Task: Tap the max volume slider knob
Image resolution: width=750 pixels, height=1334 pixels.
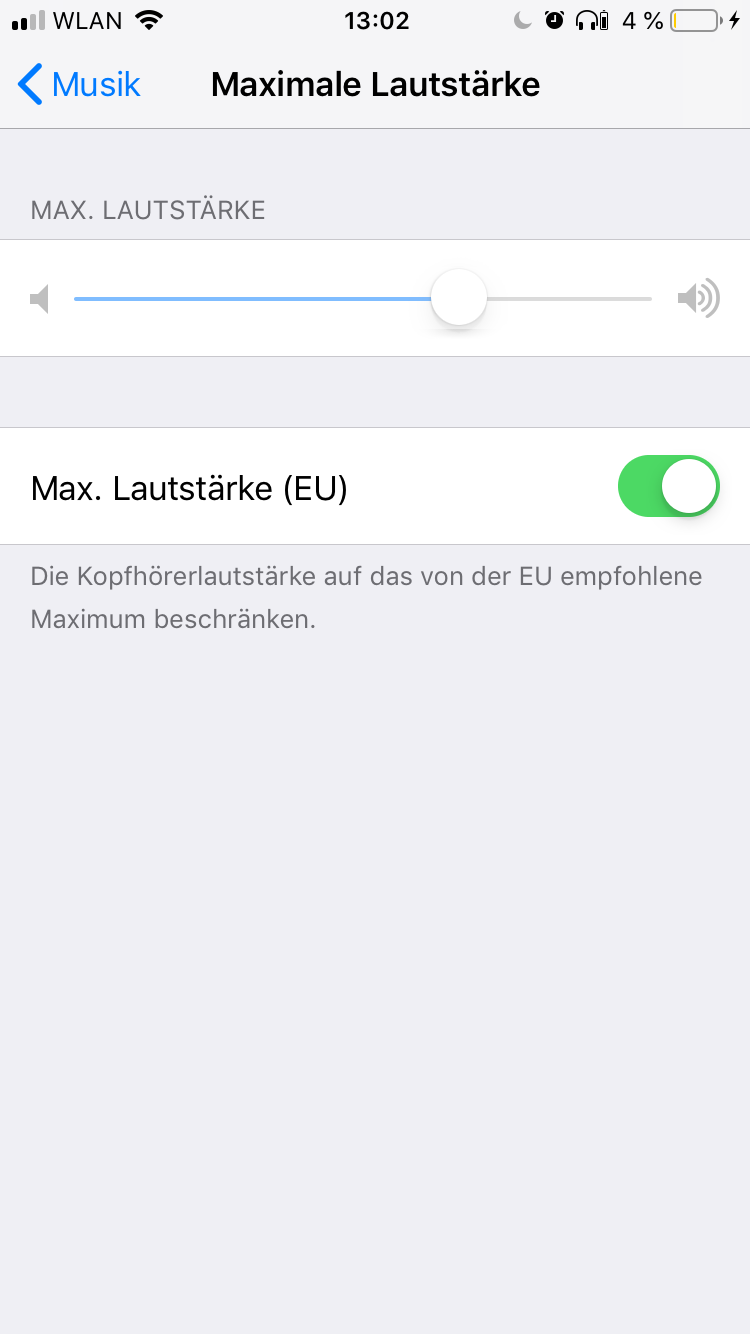Action: [x=459, y=298]
